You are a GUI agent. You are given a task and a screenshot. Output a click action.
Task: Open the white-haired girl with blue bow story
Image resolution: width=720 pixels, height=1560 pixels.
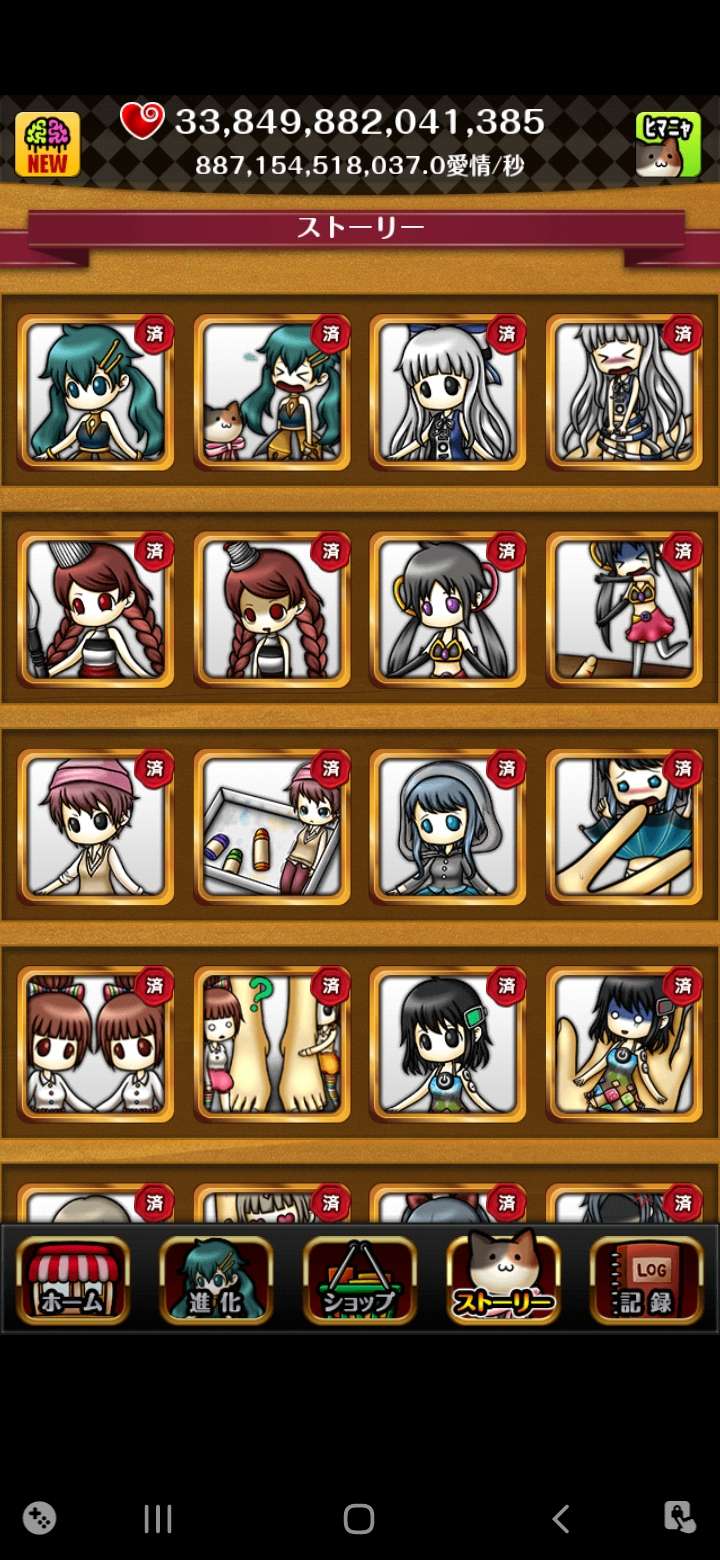pos(448,392)
